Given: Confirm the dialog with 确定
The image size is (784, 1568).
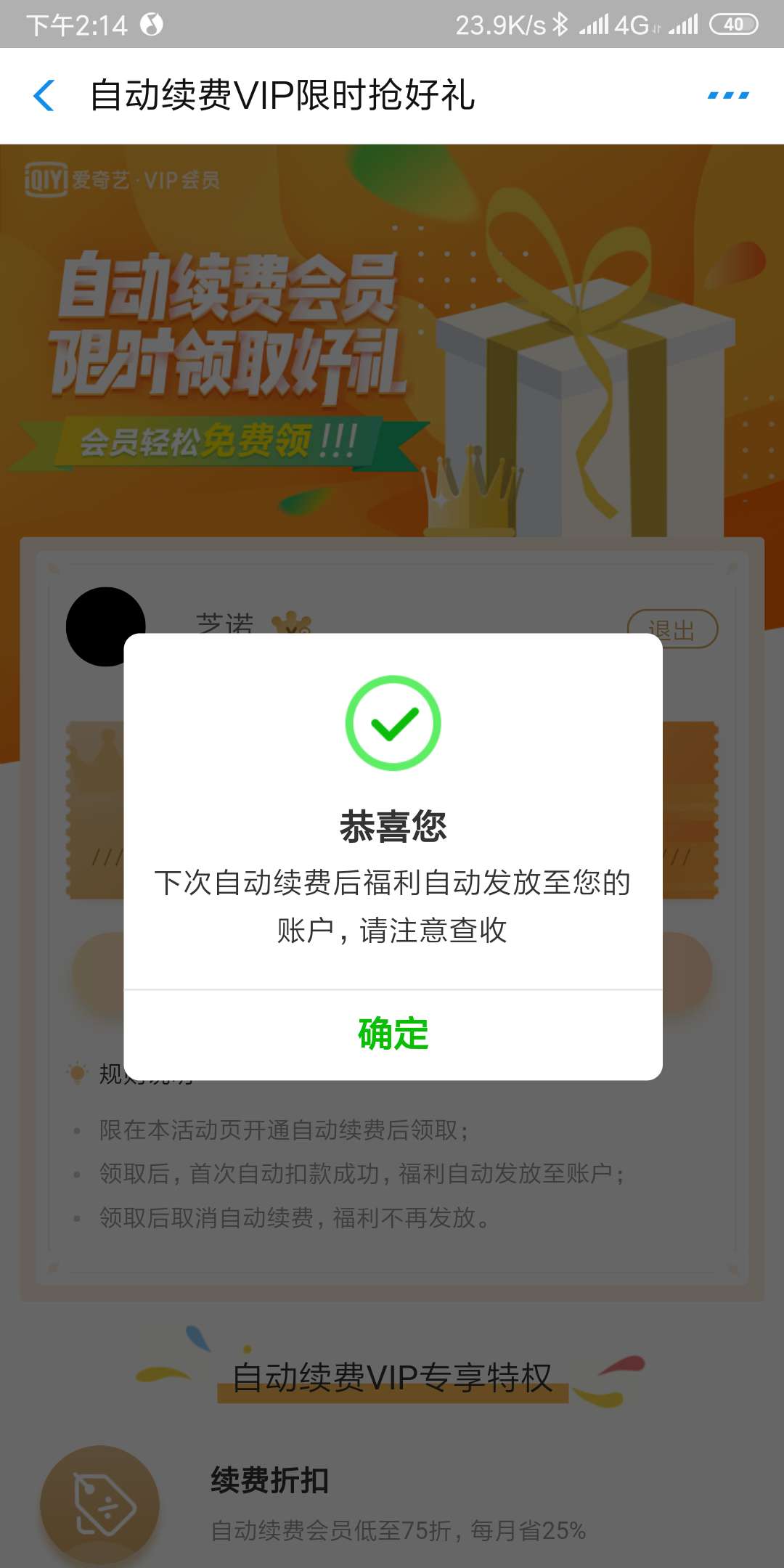Looking at the screenshot, I should click(x=393, y=1034).
